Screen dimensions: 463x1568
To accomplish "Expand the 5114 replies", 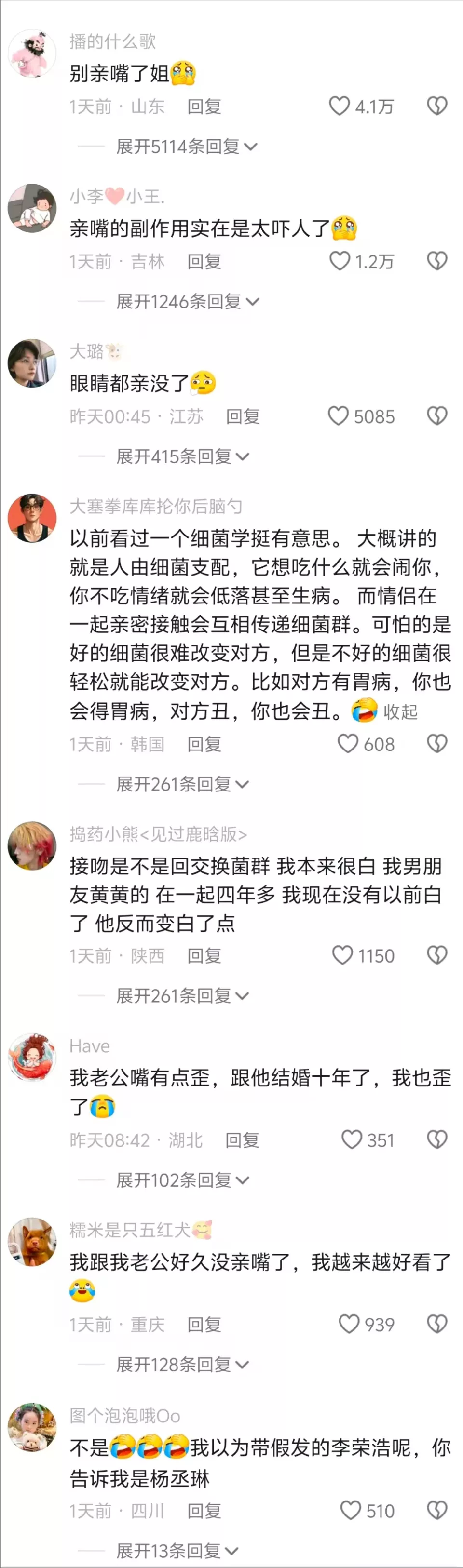I will pos(187,147).
